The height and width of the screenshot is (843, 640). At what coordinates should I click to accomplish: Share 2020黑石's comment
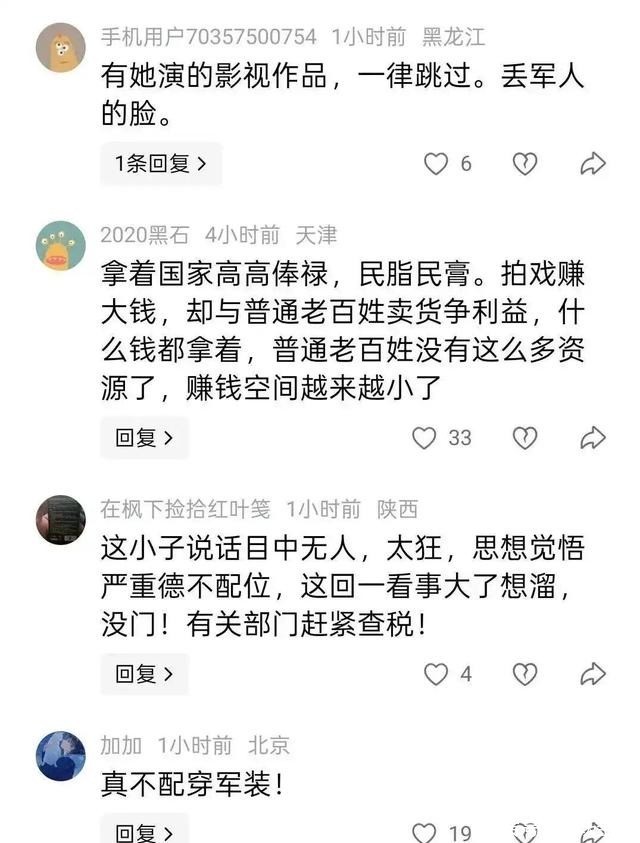(593, 437)
